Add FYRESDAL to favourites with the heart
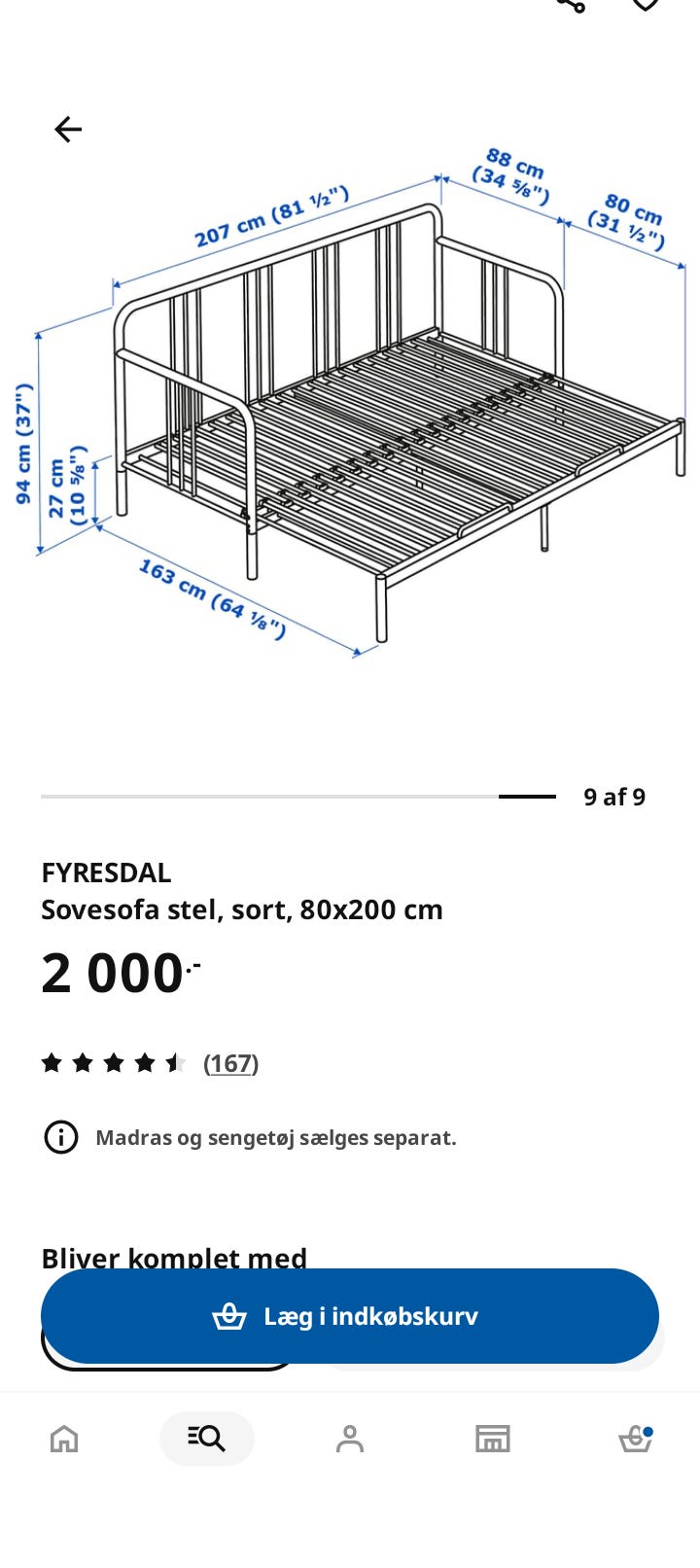Image resolution: width=700 pixels, height=1568 pixels. pos(646,5)
